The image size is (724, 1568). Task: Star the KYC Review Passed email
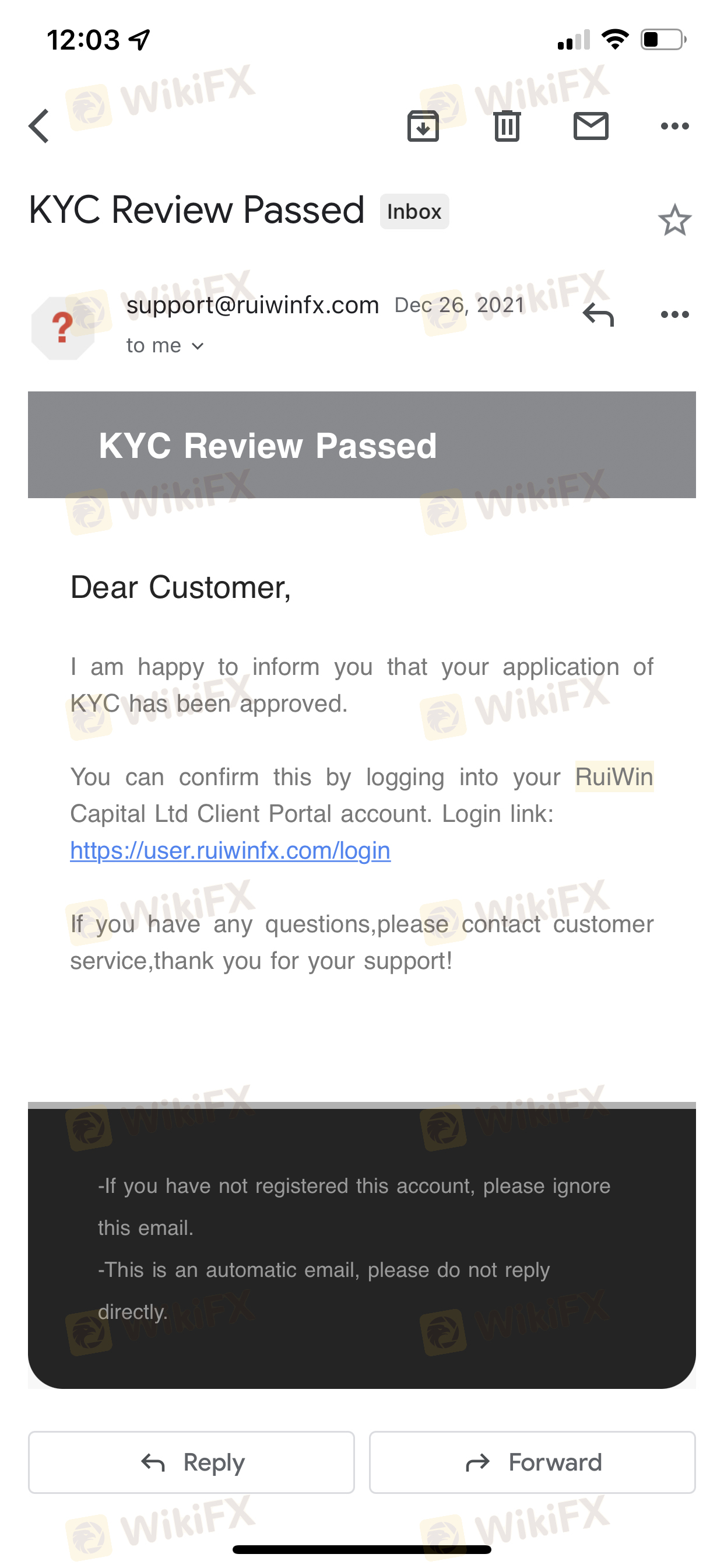pos(674,220)
